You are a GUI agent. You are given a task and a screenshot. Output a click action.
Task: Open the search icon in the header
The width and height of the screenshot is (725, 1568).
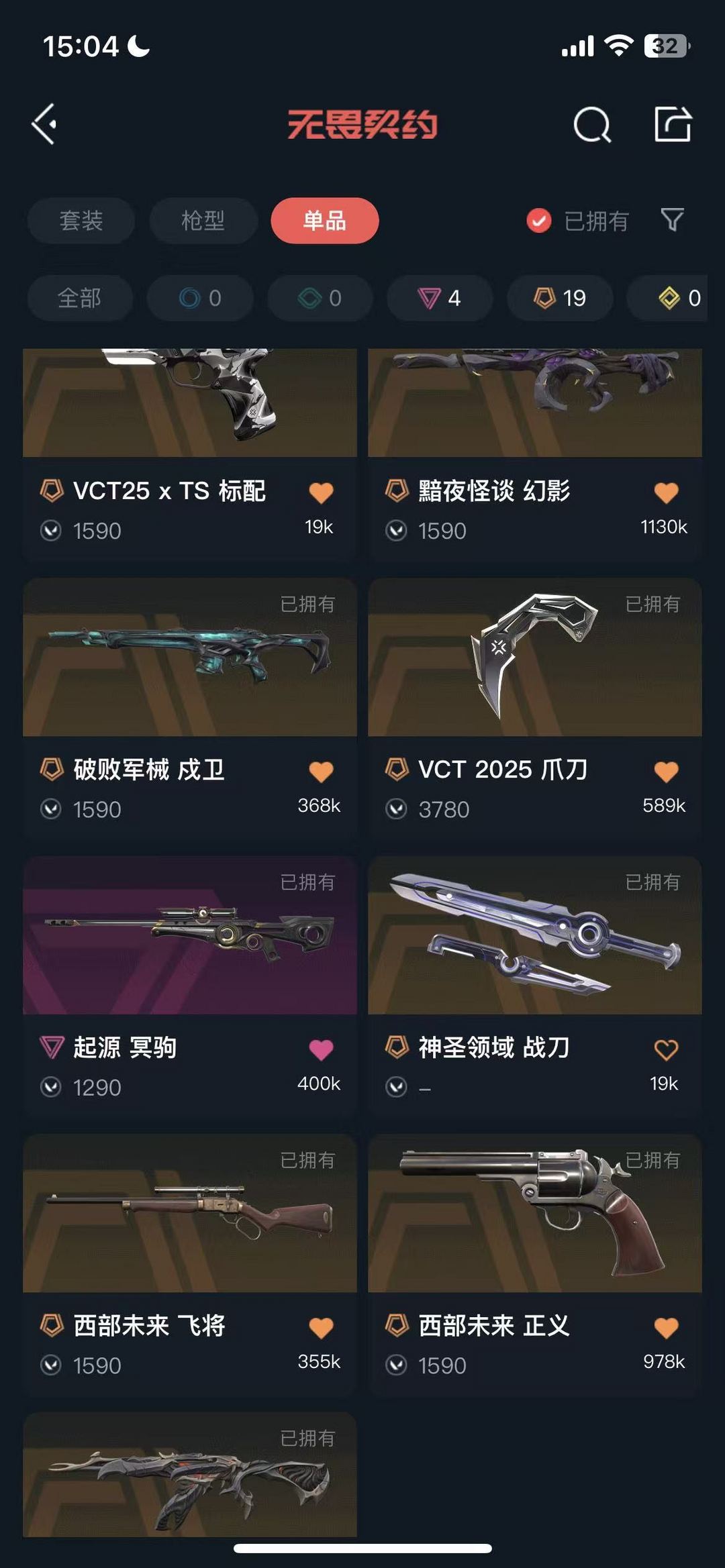click(x=592, y=125)
